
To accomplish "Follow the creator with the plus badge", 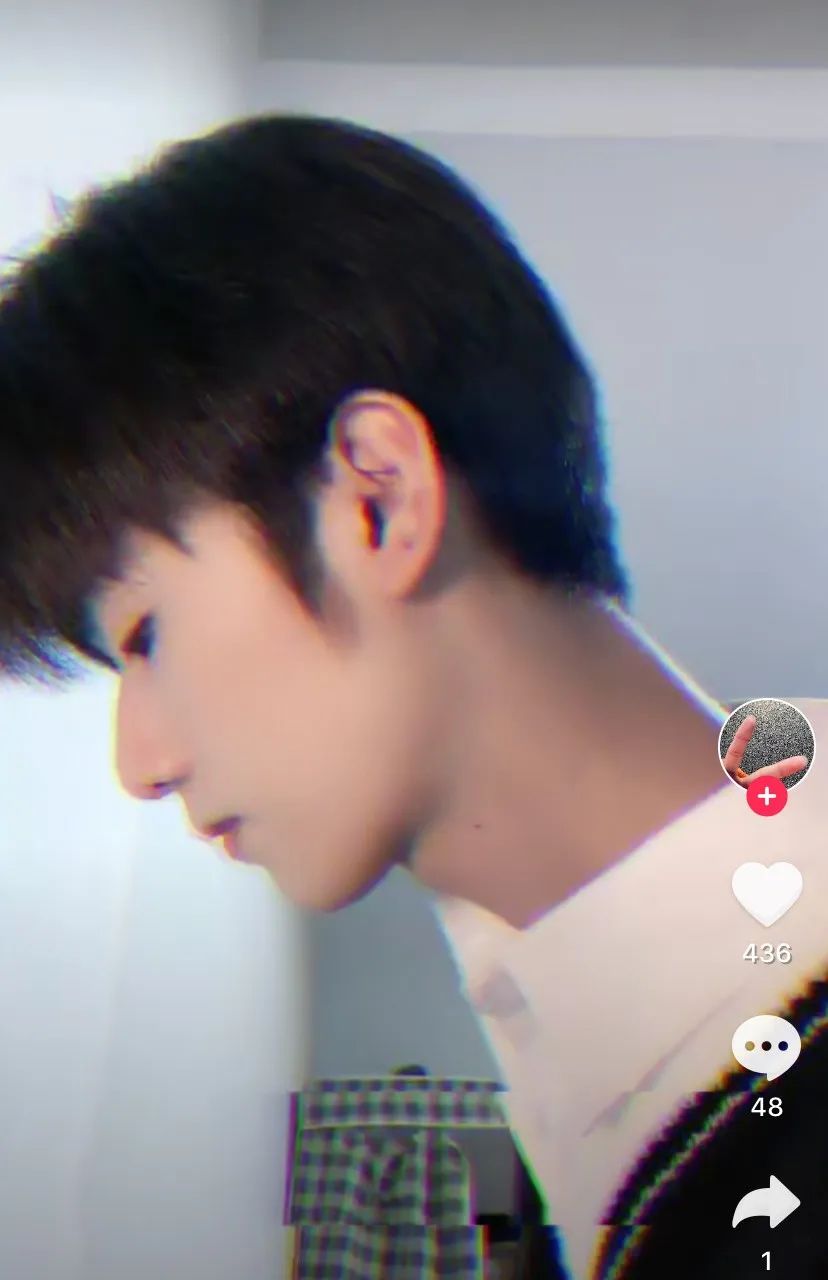I will point(766,796).
